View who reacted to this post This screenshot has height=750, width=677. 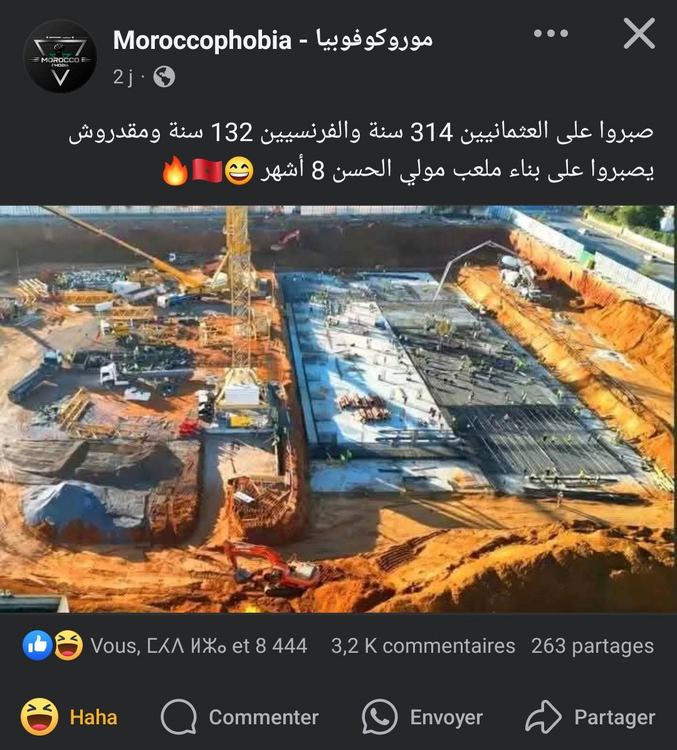[x=165, y=646]
